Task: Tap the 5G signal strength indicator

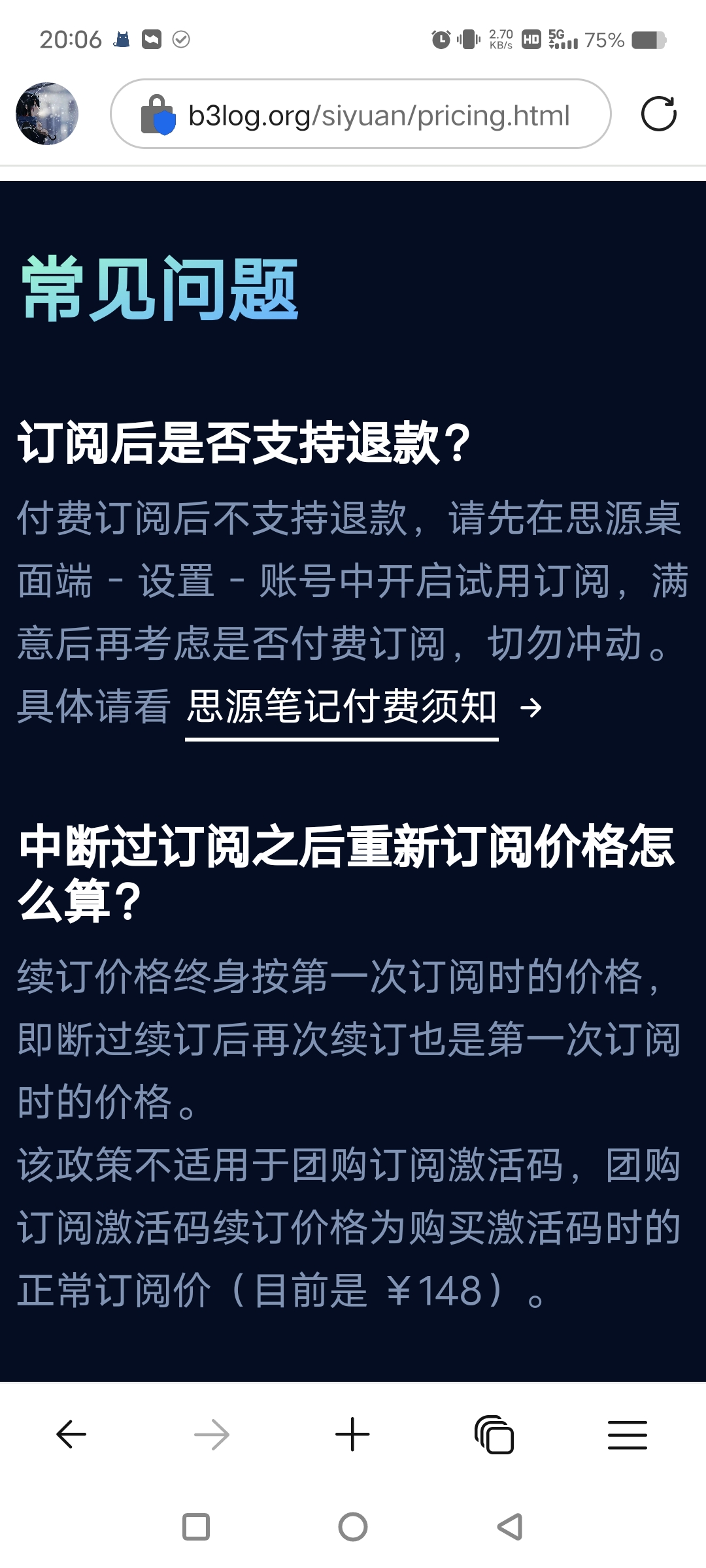Action: [562, 39]
